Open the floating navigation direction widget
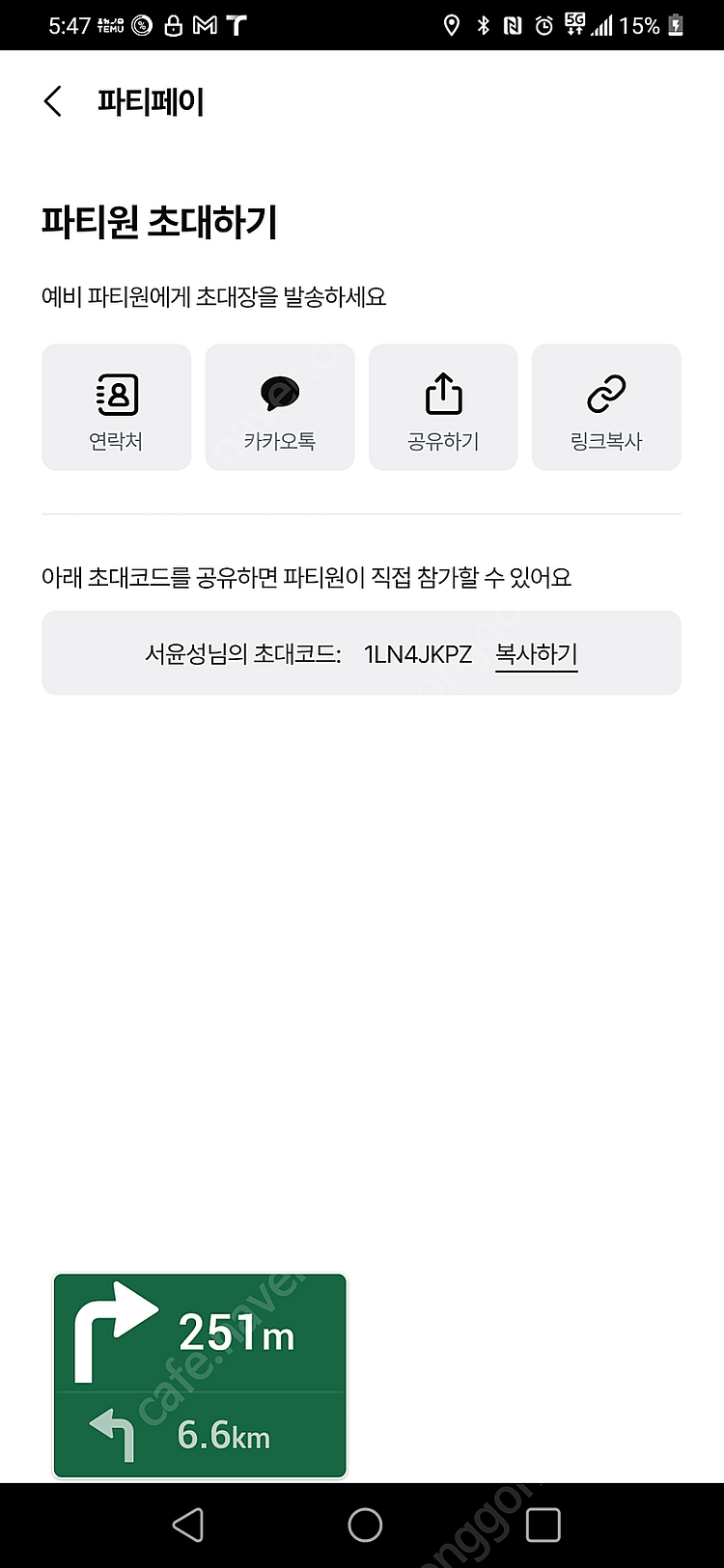 click(200, 1375)
